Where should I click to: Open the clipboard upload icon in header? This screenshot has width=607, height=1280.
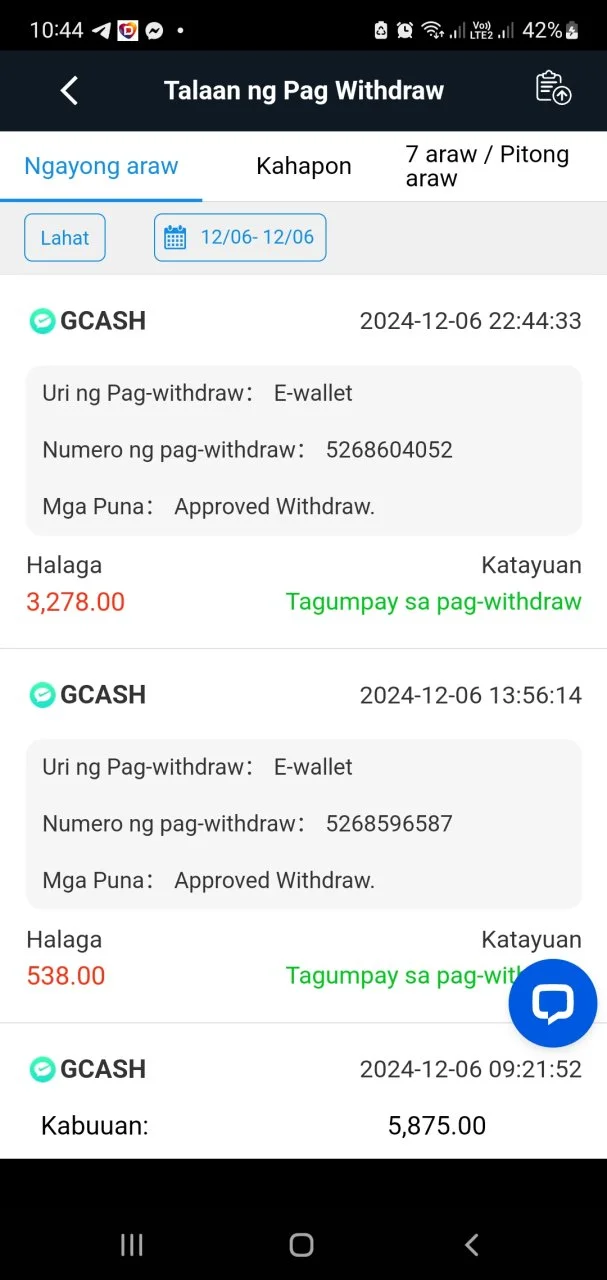click(553, 88)
